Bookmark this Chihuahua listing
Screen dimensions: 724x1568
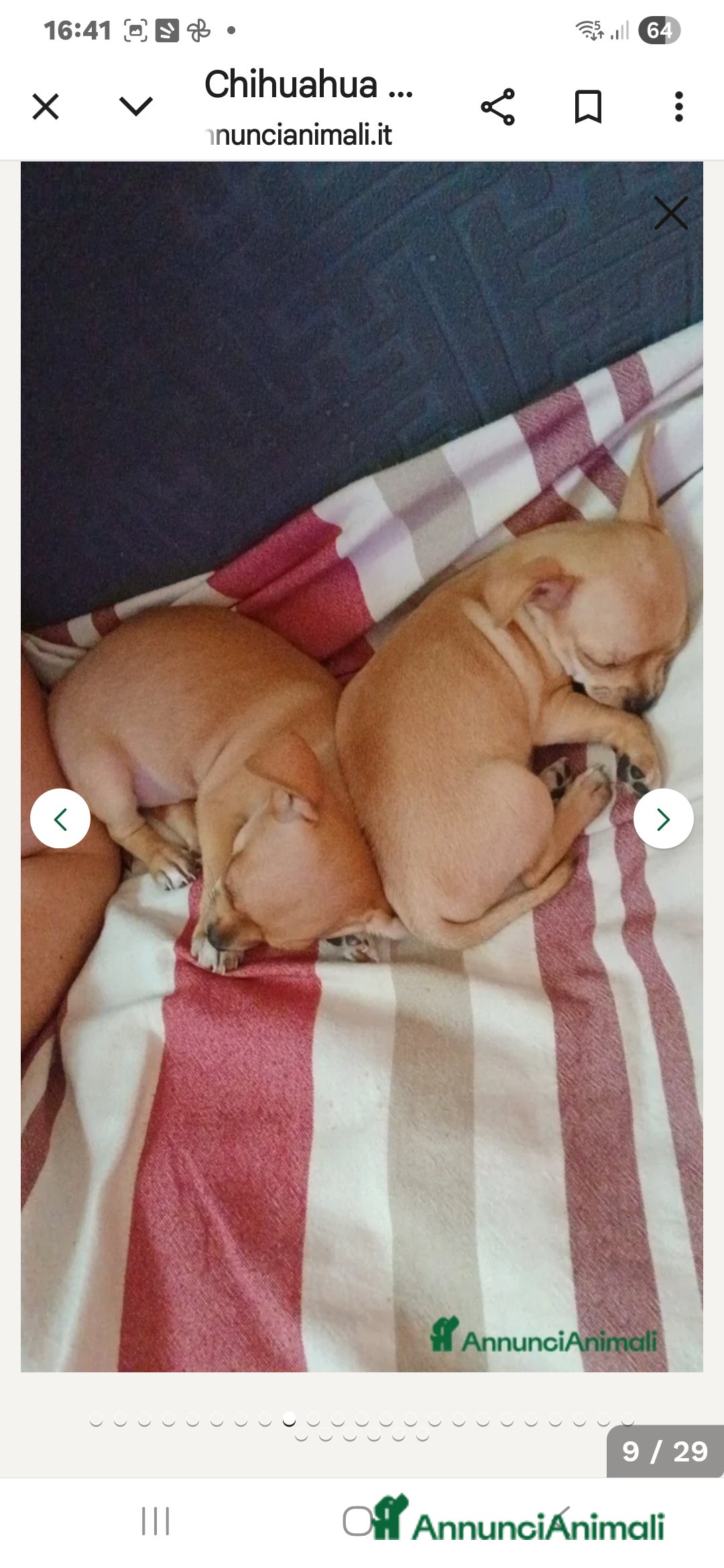589,106
